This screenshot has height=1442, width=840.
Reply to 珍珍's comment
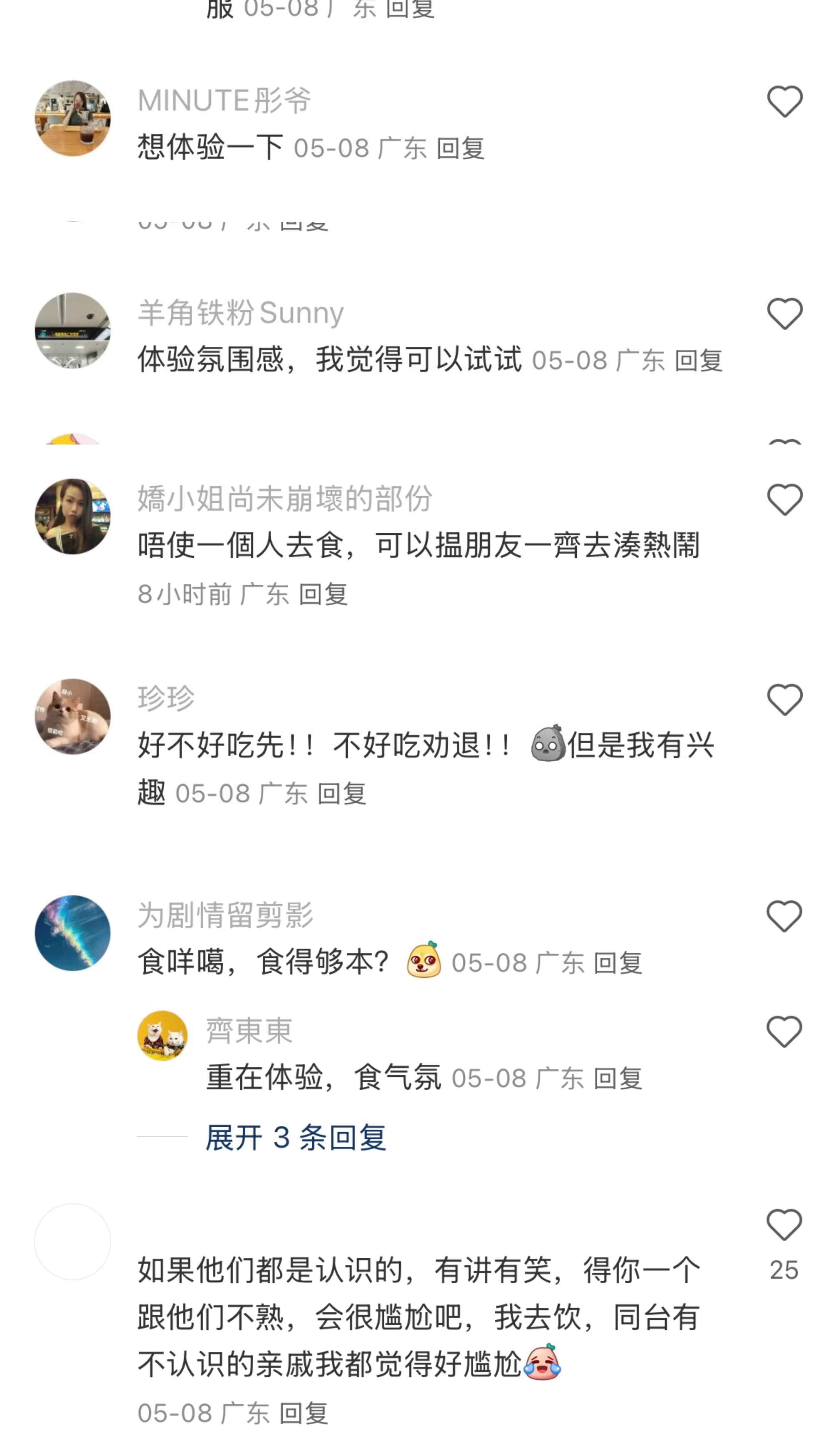pos(342,794)
